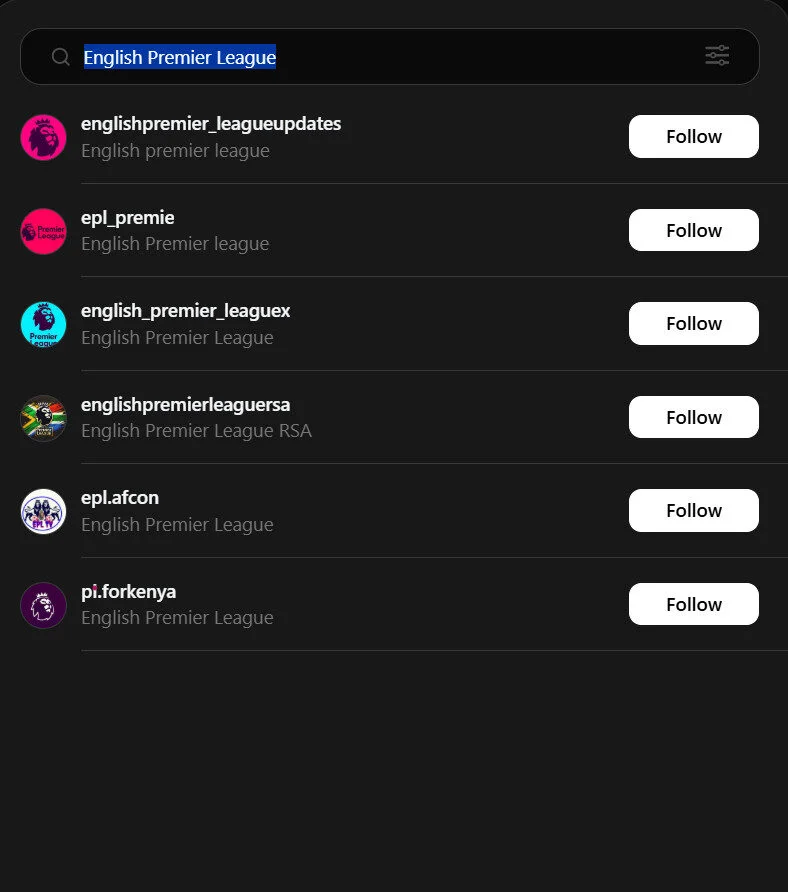
Task: Click the epl_premie username
Action: point(127,217)
